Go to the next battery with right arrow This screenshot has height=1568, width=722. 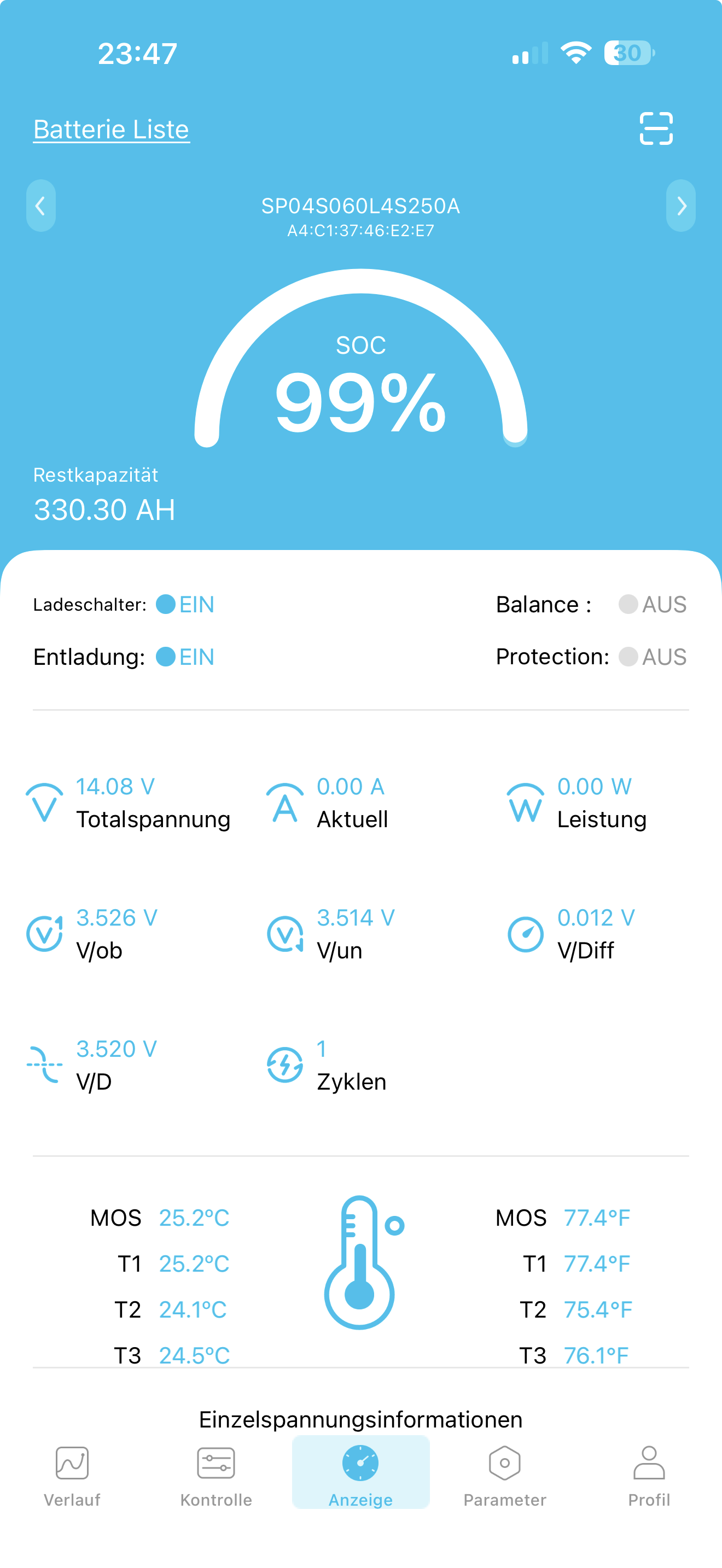(680, 206)
